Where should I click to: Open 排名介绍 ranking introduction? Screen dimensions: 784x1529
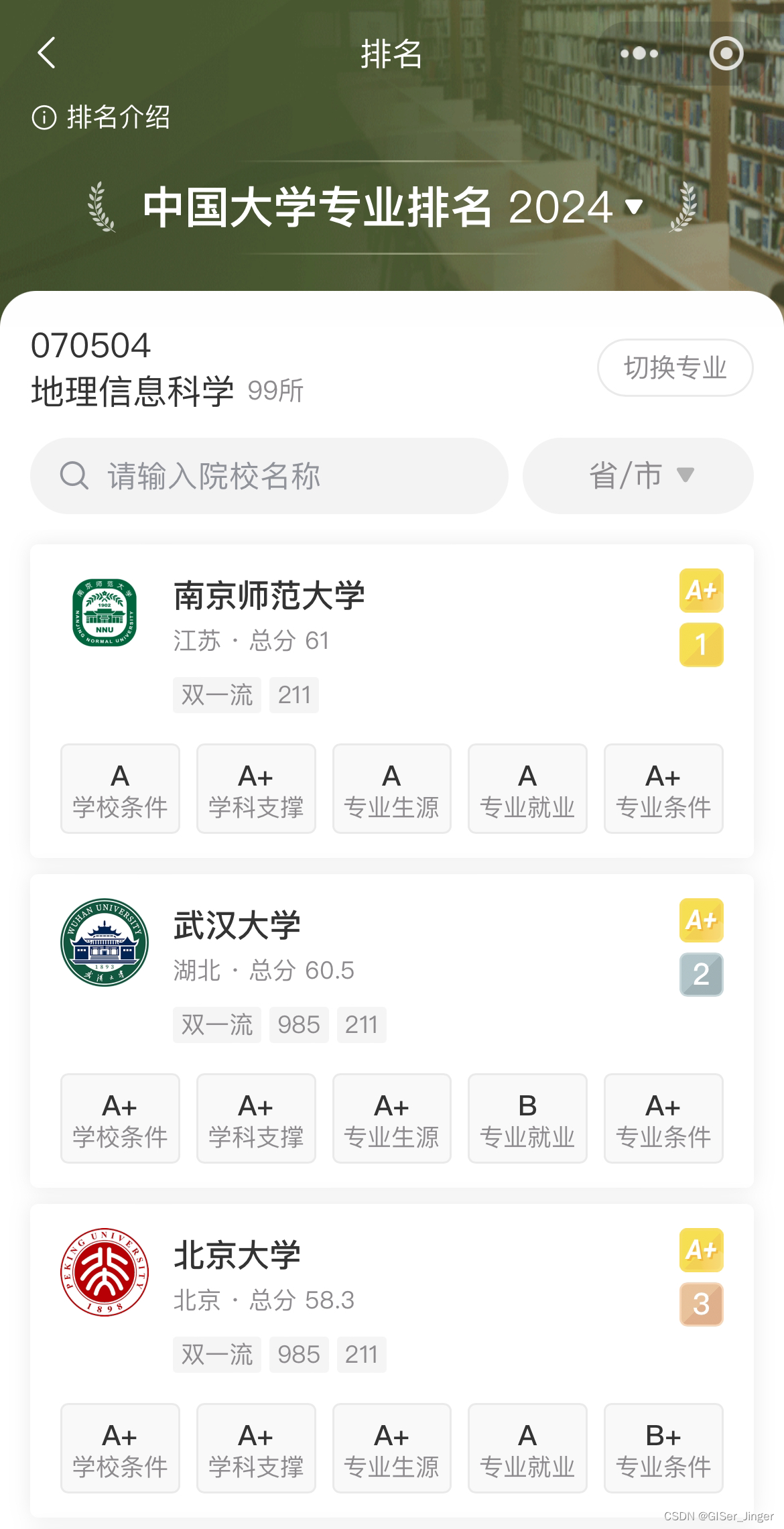102,117
